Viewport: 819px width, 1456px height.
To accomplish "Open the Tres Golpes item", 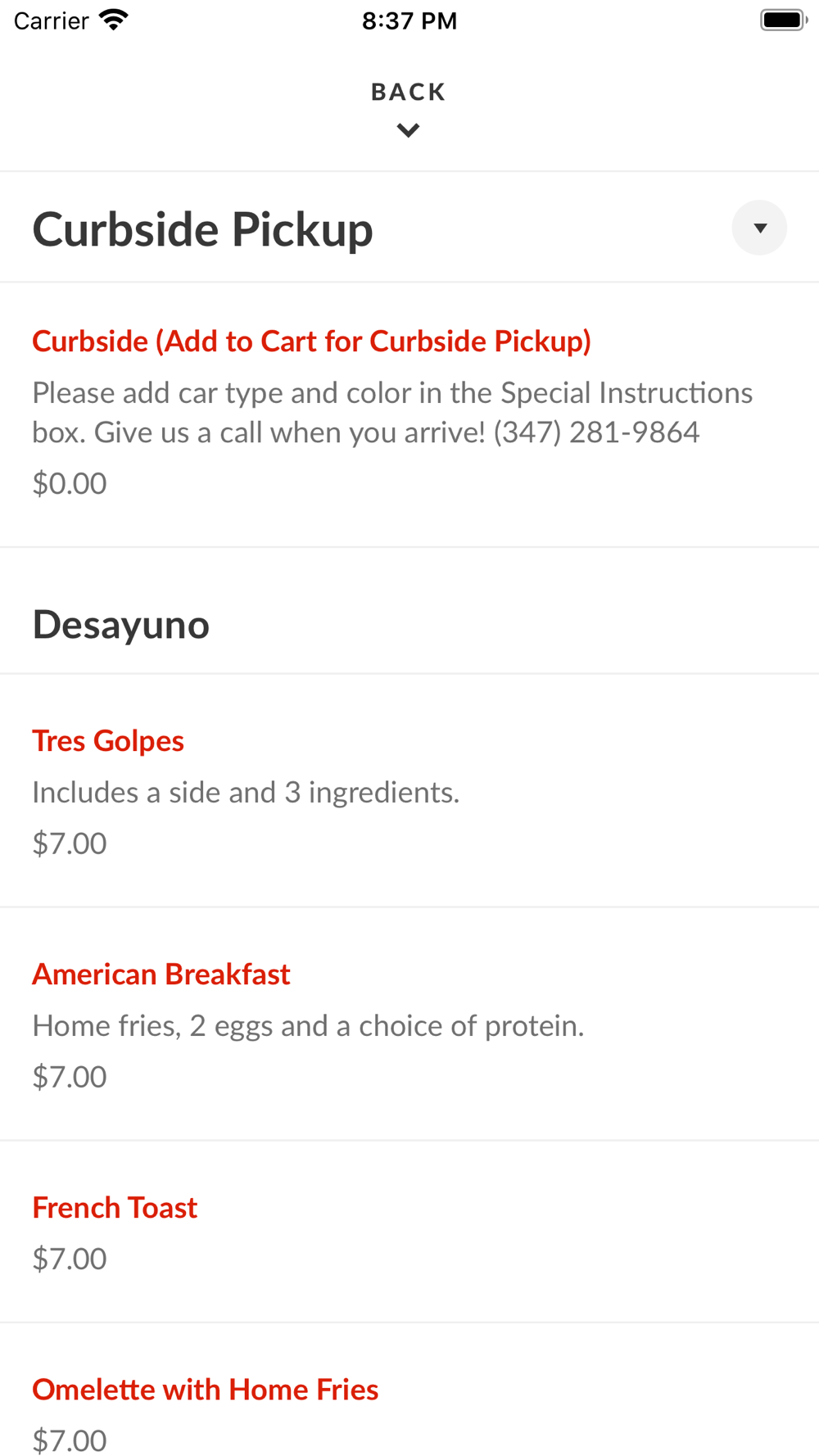I will [x=409, y=790].
